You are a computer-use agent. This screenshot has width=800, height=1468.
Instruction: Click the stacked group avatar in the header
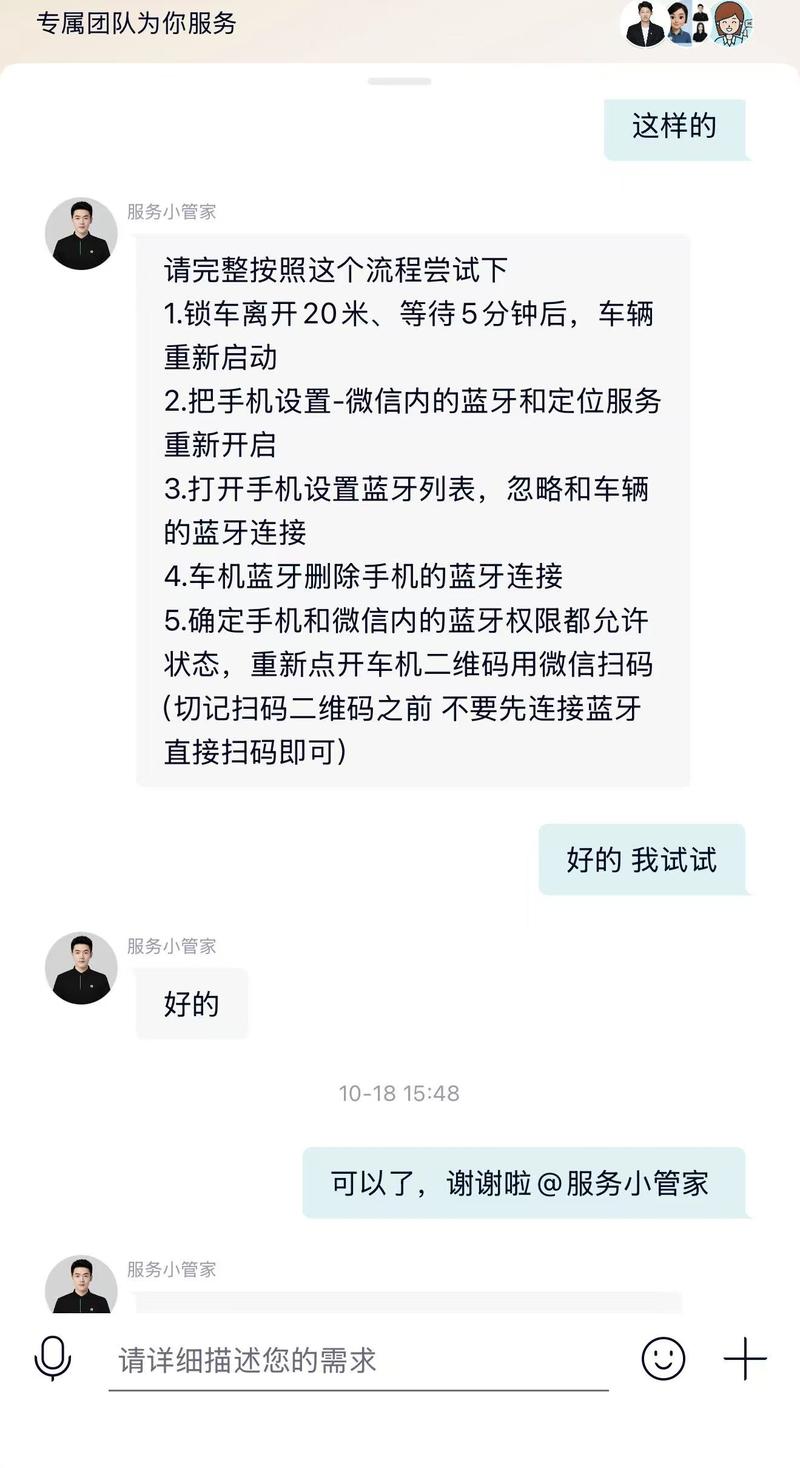tap(700, 25)
